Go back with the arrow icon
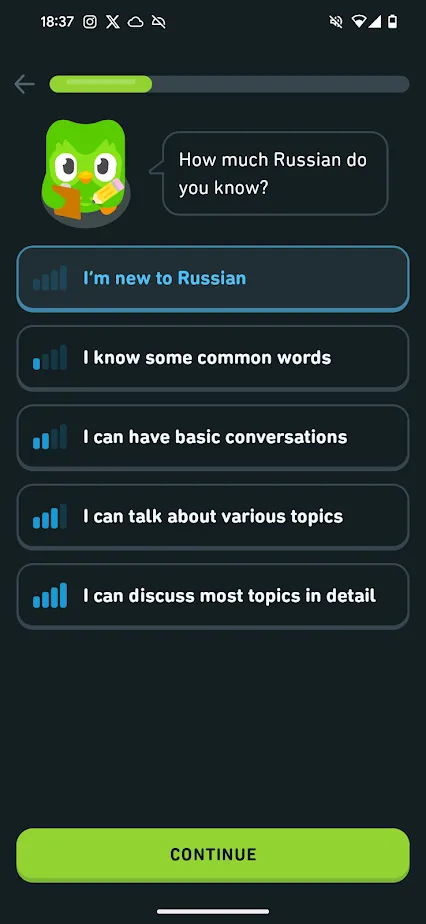Viewport: 426px width, 924px height. pyautogui.click(x=24, y=84)
